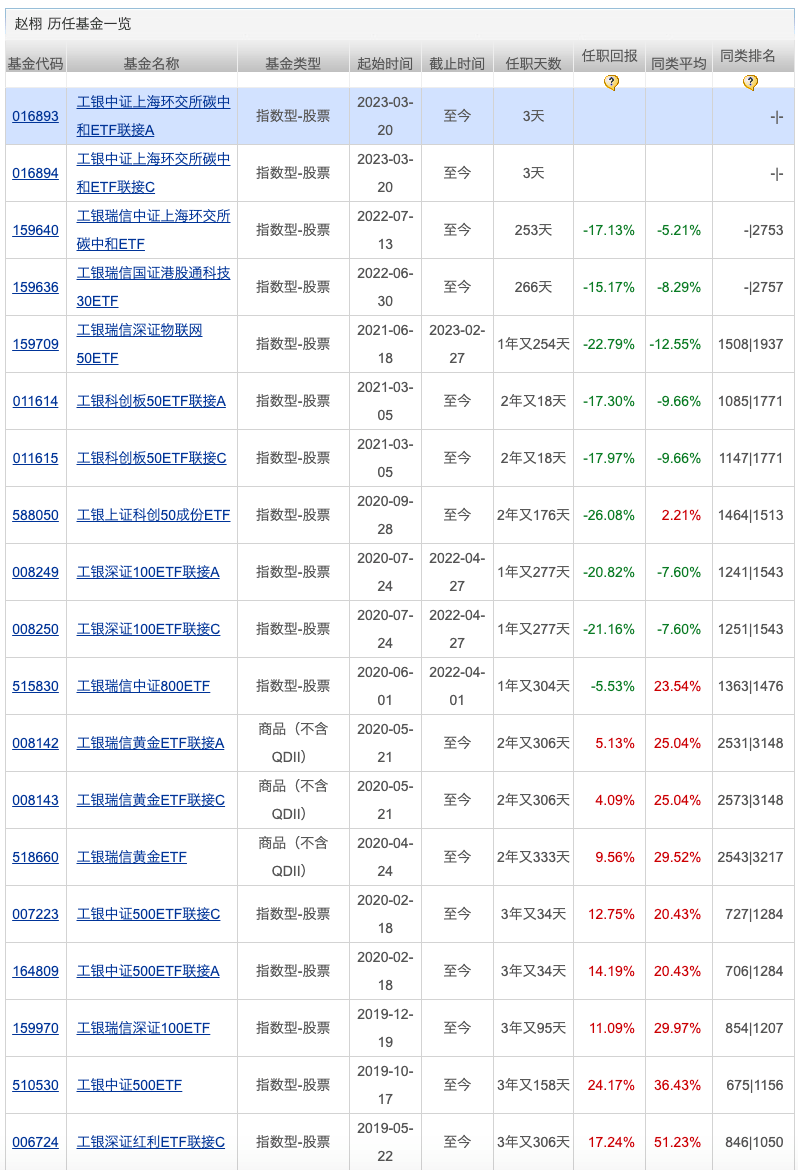
Task: Open 工银瑞信黄金ETF联接C fund page
Action: (150, 800)
